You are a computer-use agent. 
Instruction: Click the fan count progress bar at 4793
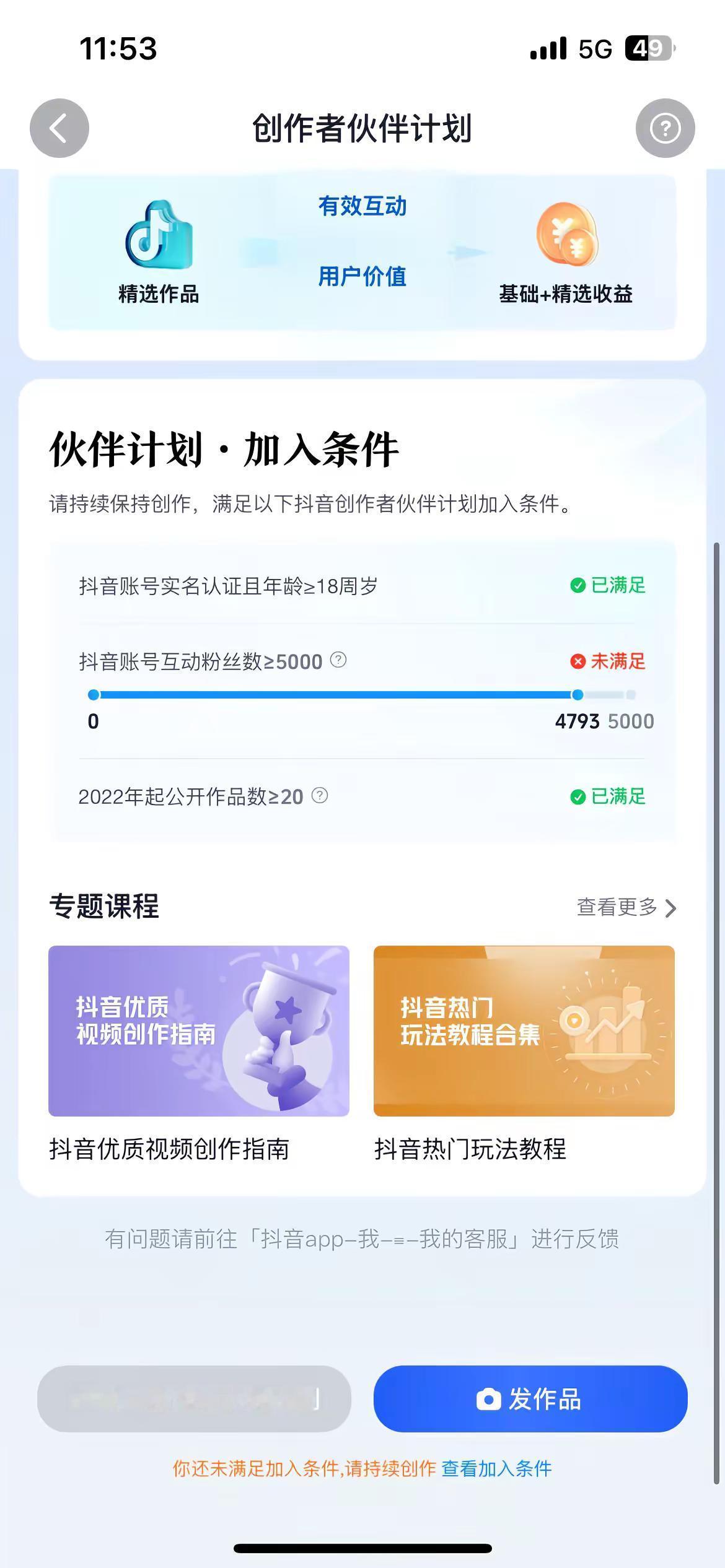click(577, 695)
